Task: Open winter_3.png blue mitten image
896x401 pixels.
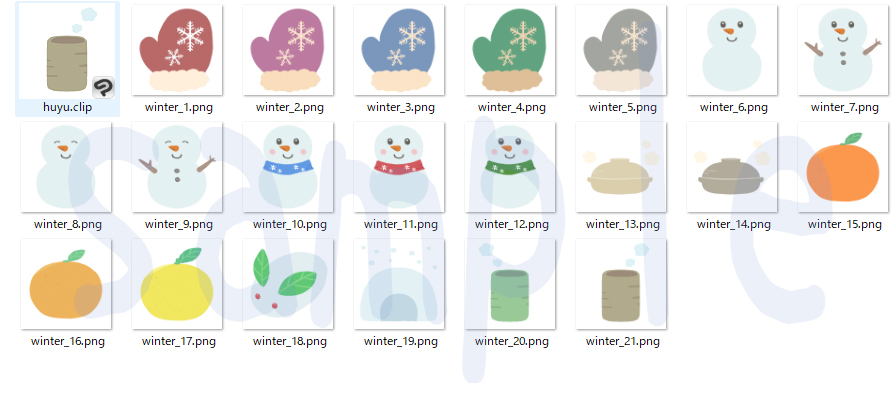Action: [x=401, y=52]
